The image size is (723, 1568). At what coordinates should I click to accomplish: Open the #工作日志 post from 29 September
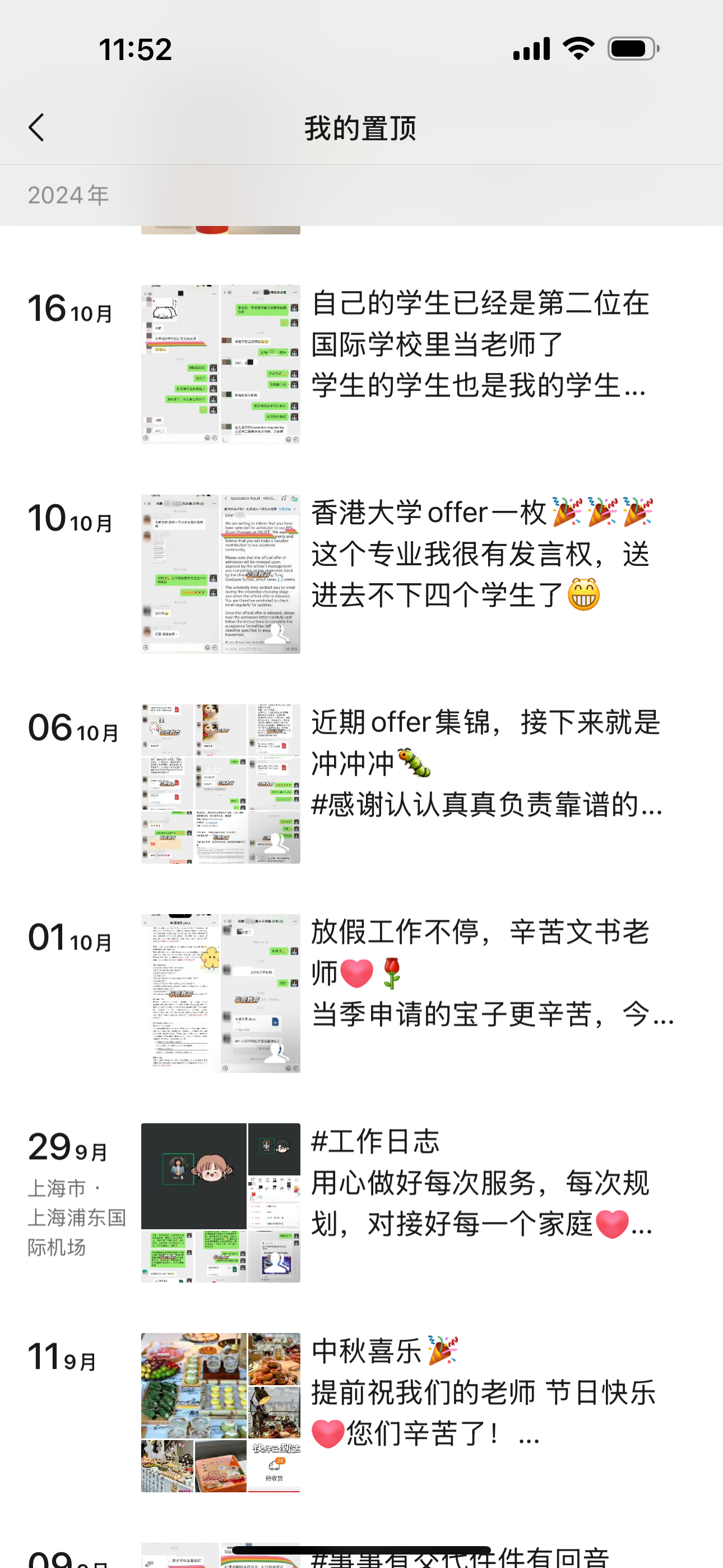point(481,1182)
